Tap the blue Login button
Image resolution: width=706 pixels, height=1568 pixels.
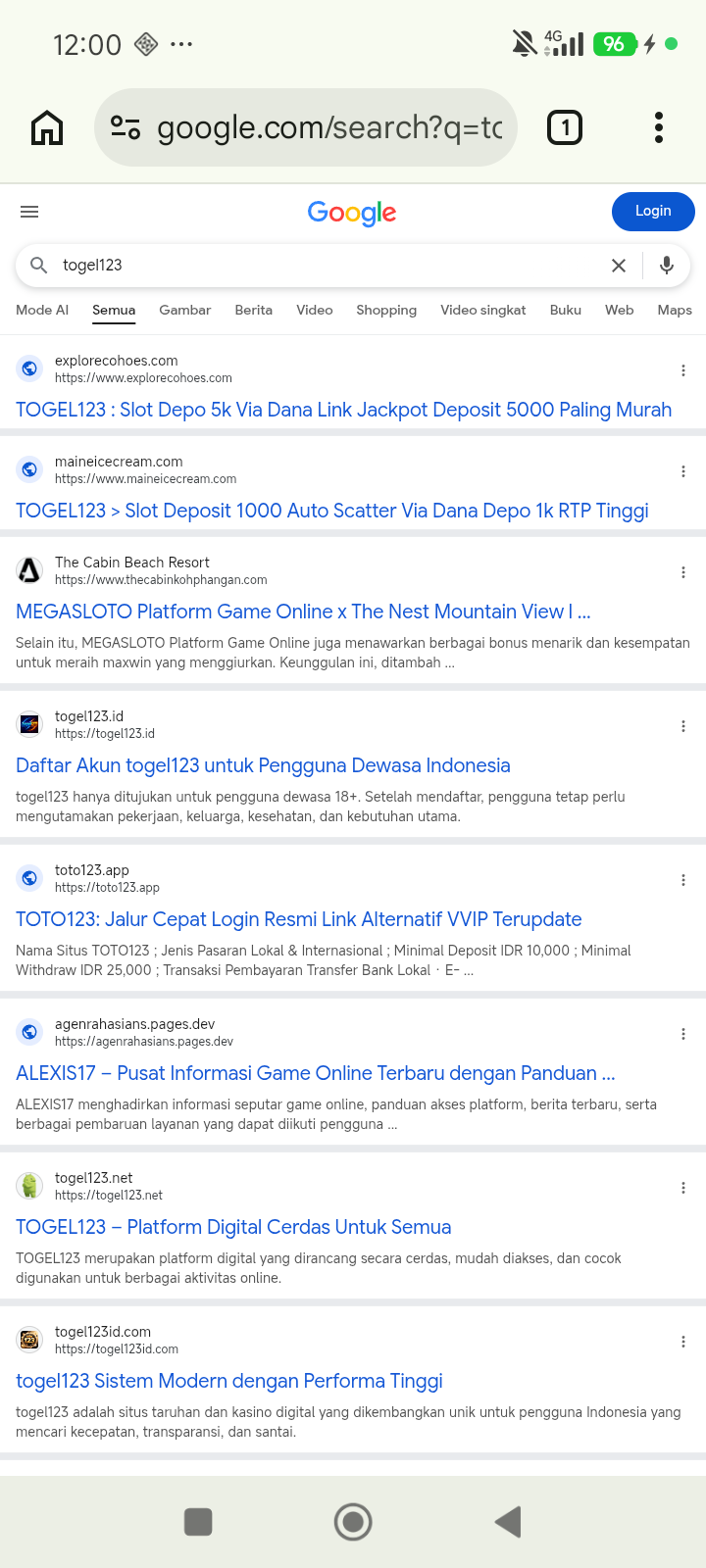click(653, 212)
